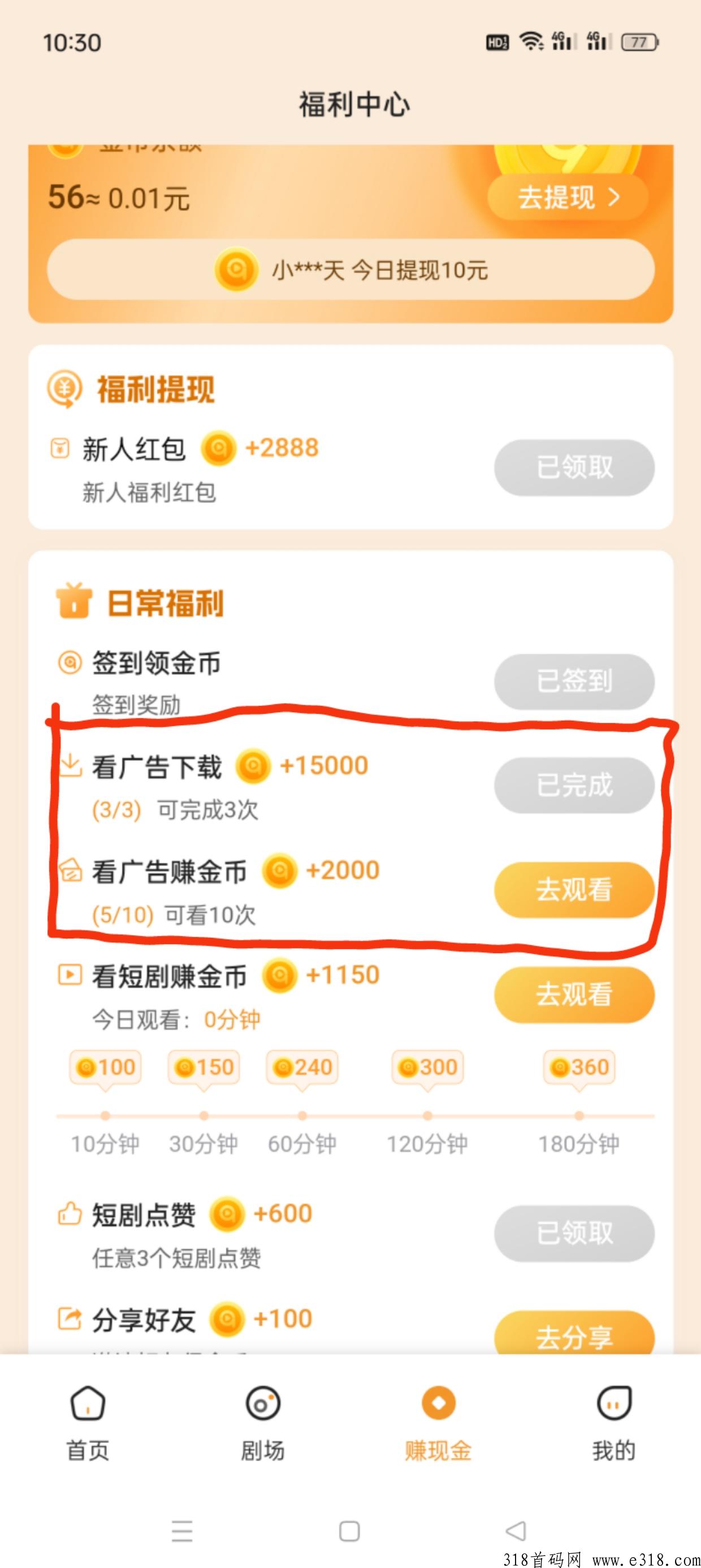Screen dimensions: 701x1568
Task: Tap the system home button
Action: 349,1531
